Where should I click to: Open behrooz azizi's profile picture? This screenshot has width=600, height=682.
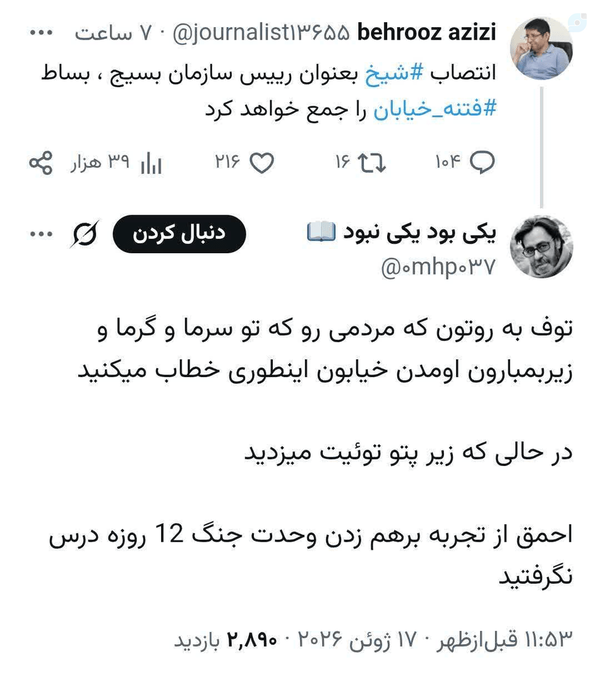[541, 48]
